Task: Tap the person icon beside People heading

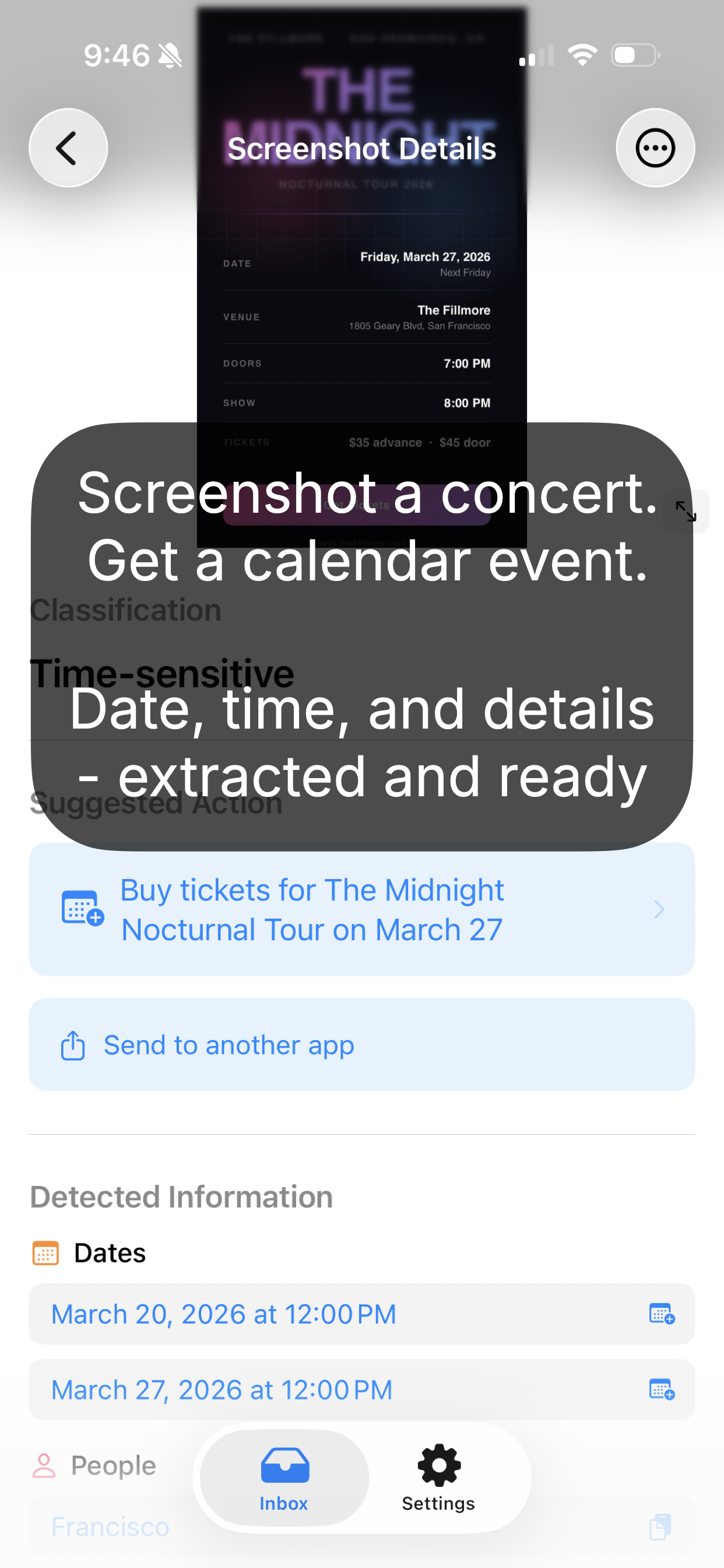Action: tap(45, 1465)
